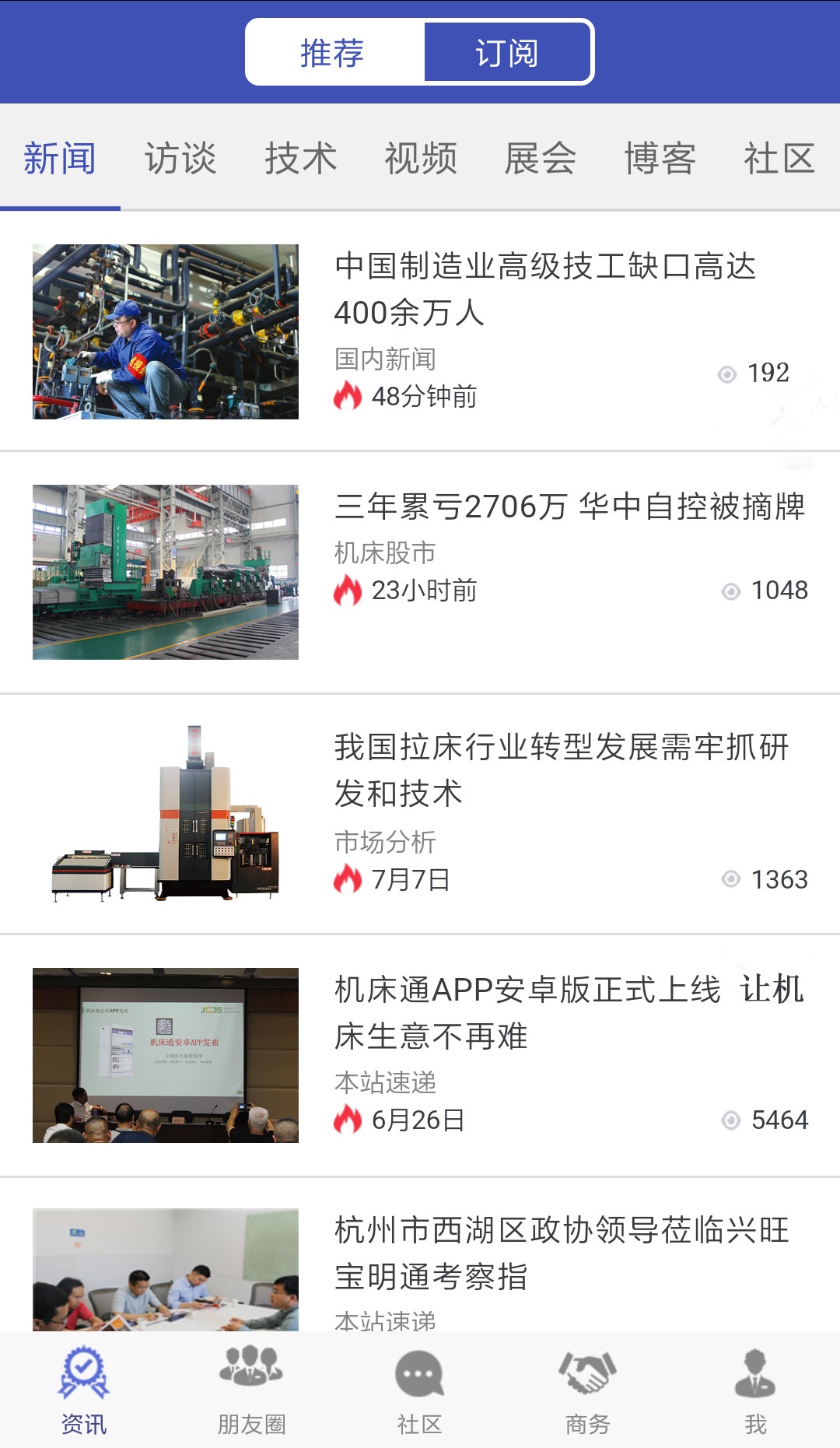This screenshot has height=1448, width=840.
Task: Open the 我 profile tab
Action: point(755,1391)
